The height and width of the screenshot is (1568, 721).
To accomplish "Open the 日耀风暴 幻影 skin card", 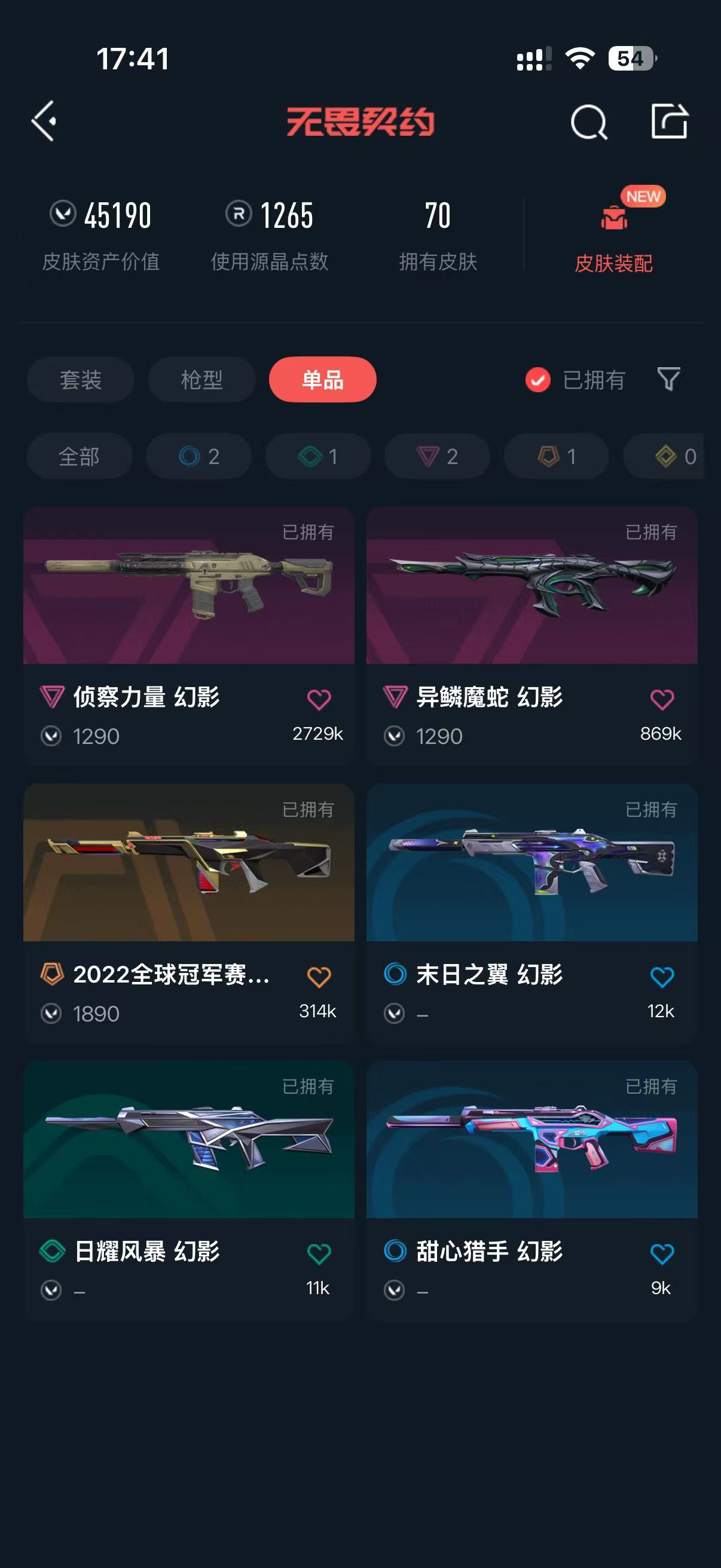I will click(x=188, y=1189).
